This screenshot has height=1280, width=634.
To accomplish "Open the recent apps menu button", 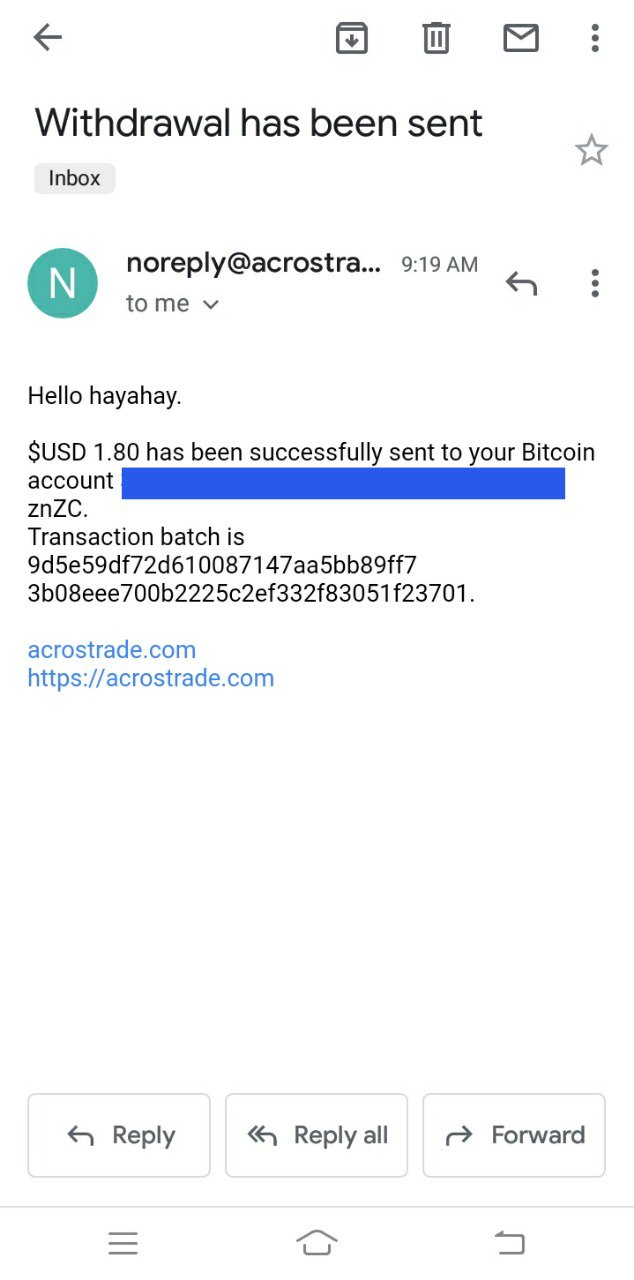I will [123, 1243].
